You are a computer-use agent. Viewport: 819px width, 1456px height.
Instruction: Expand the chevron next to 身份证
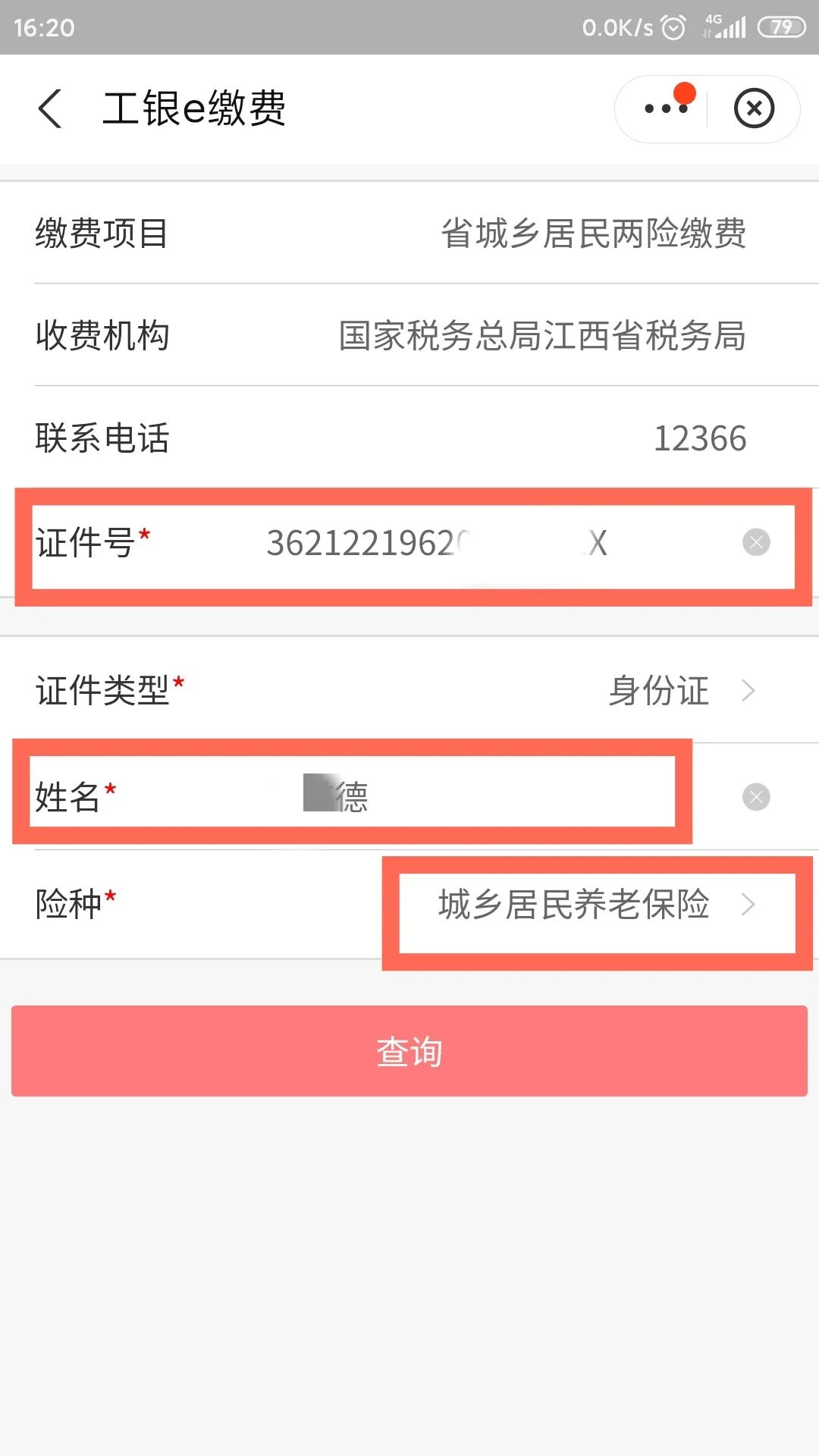pos(748,691)
